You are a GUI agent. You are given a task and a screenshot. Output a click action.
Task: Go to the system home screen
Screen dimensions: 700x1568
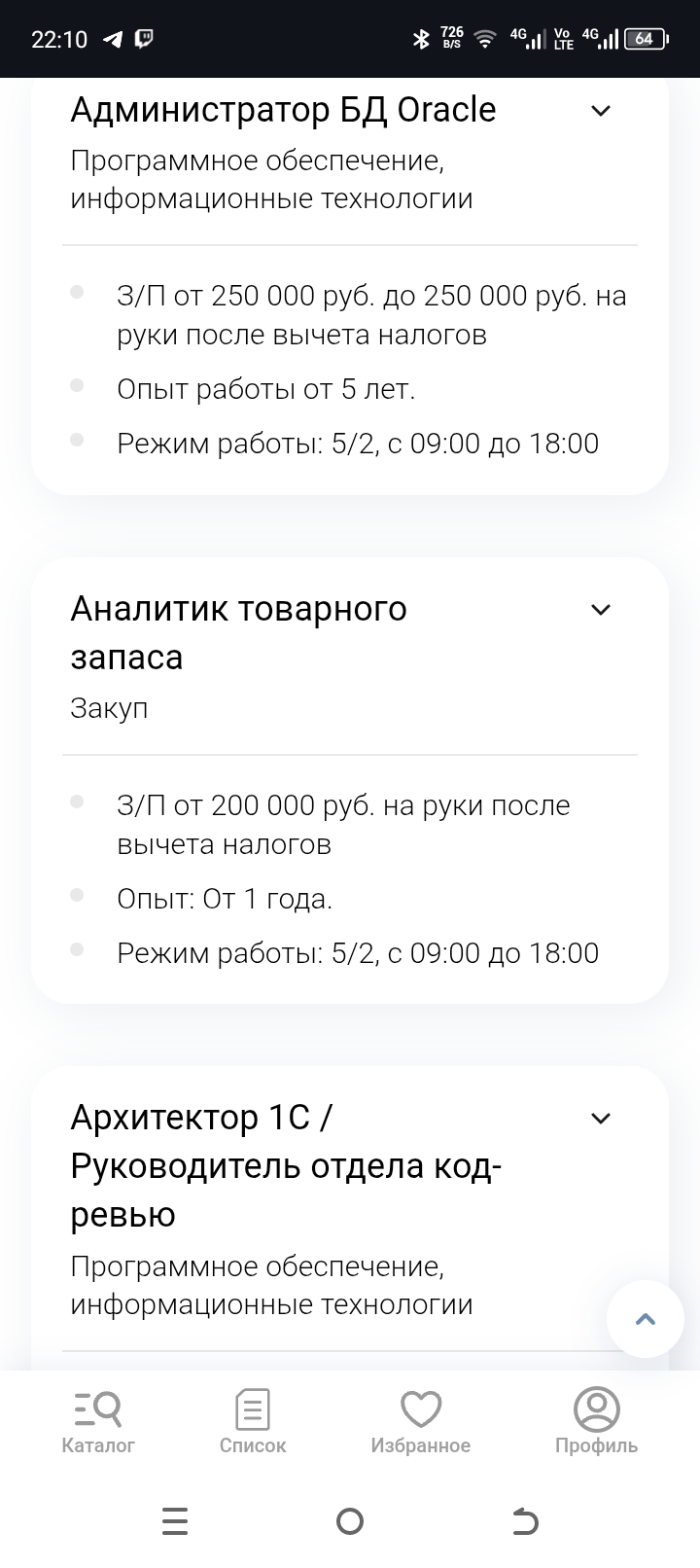[349, 1521]
